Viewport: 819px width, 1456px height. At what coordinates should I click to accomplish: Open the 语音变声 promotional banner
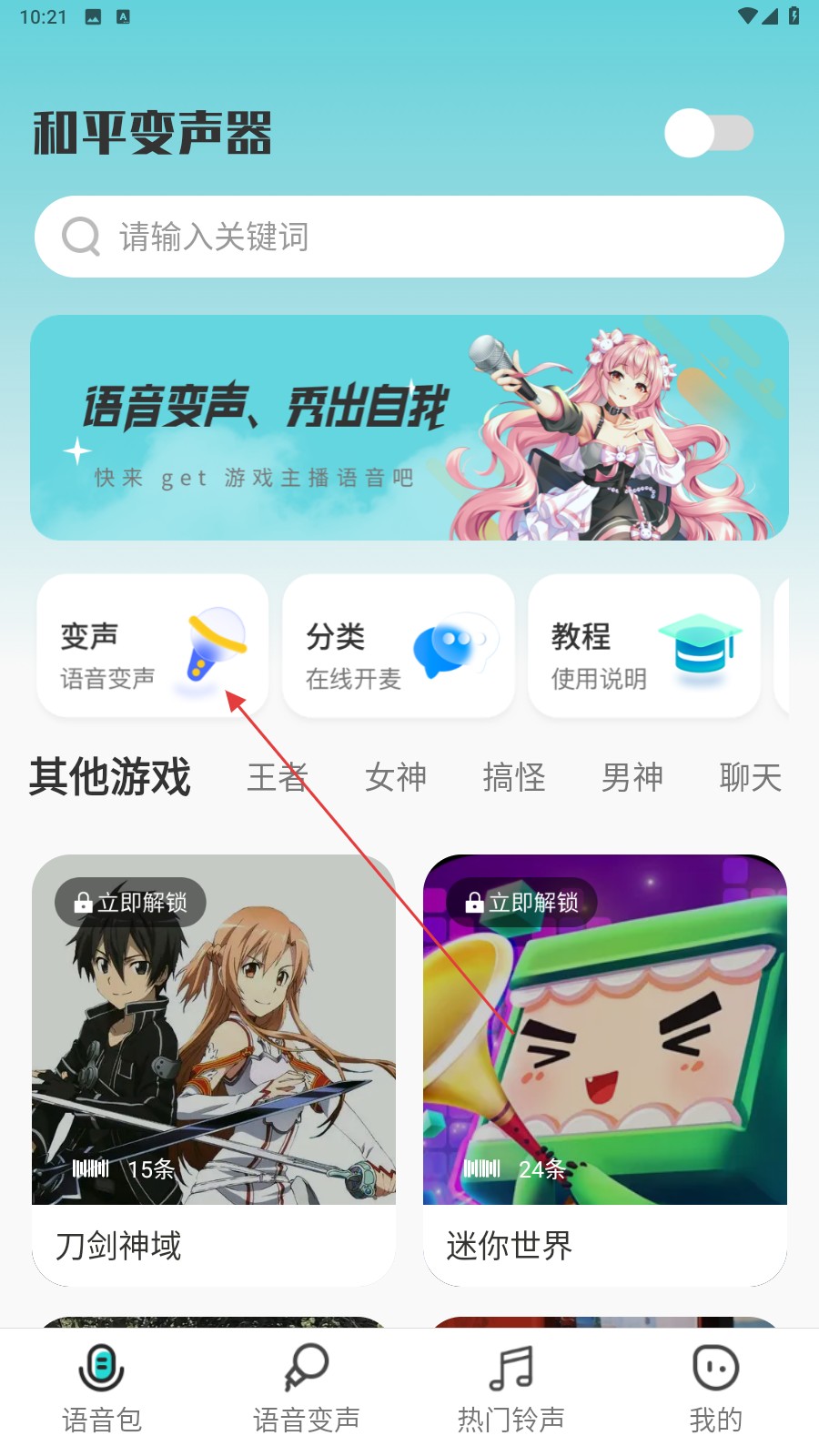tap(409, 428)
